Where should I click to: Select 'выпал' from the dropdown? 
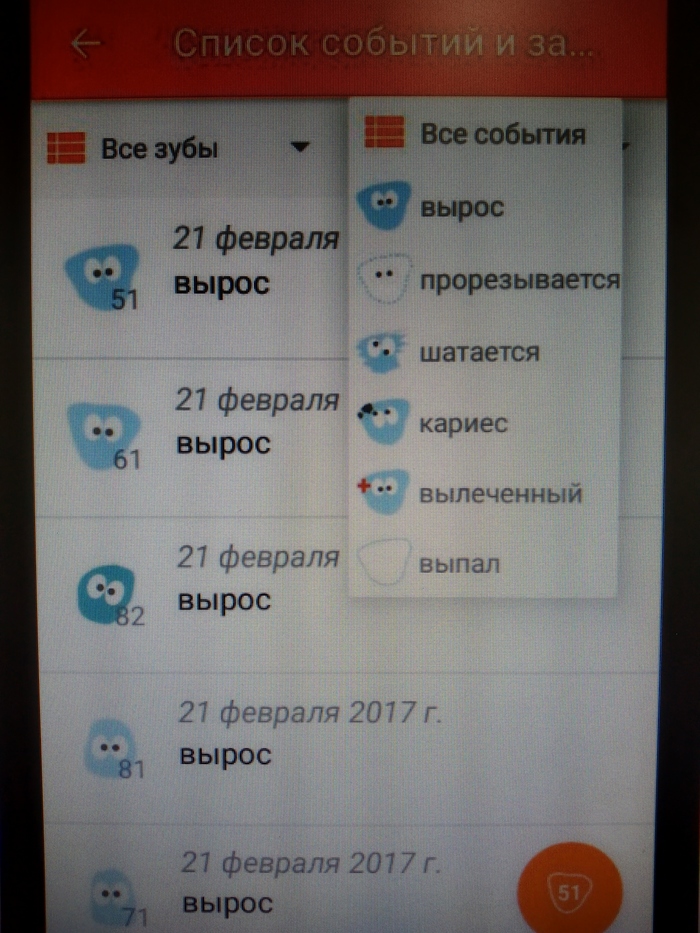tap(460, 565)
